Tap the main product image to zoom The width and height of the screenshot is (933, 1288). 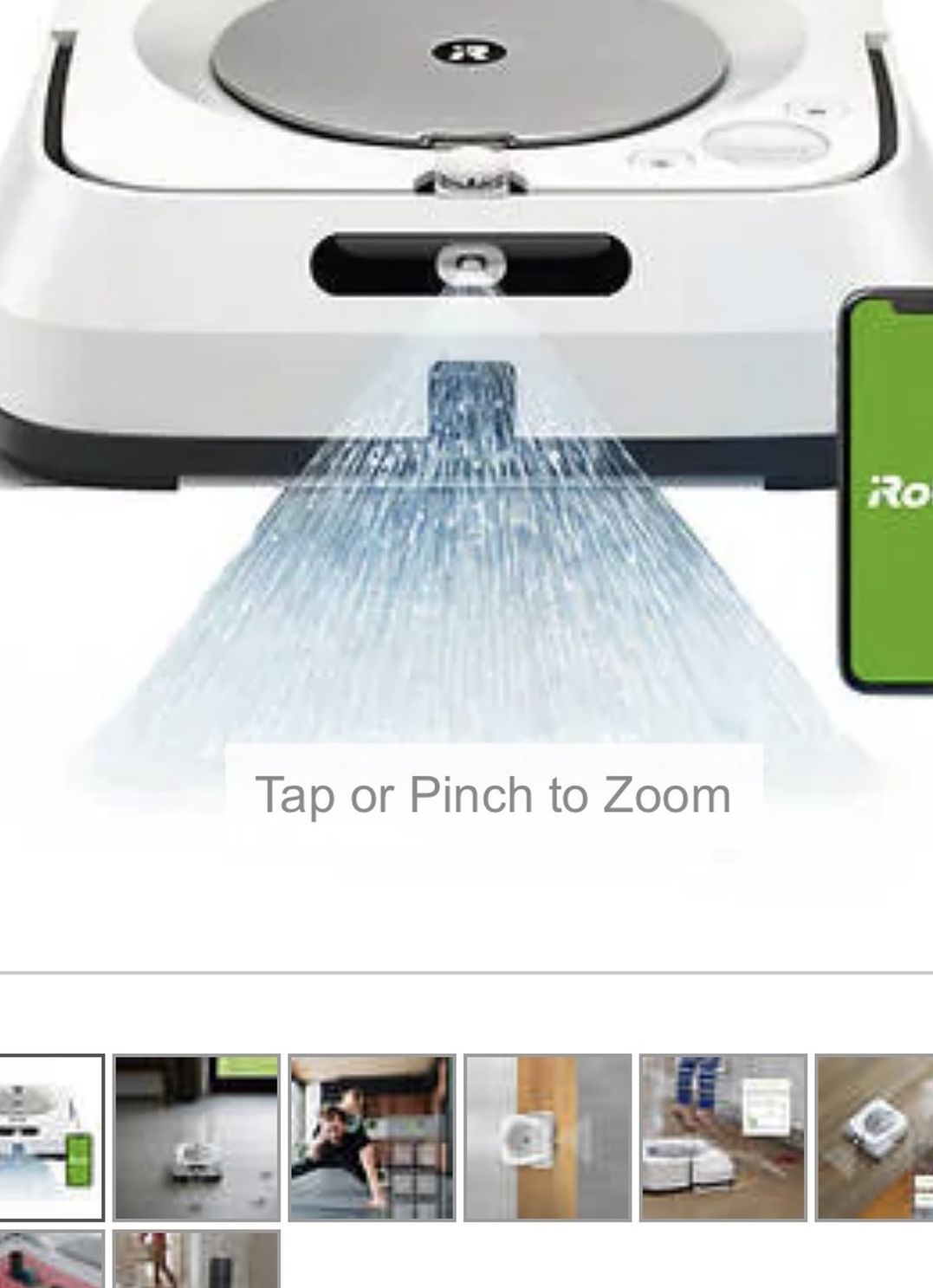click(466, 433)
